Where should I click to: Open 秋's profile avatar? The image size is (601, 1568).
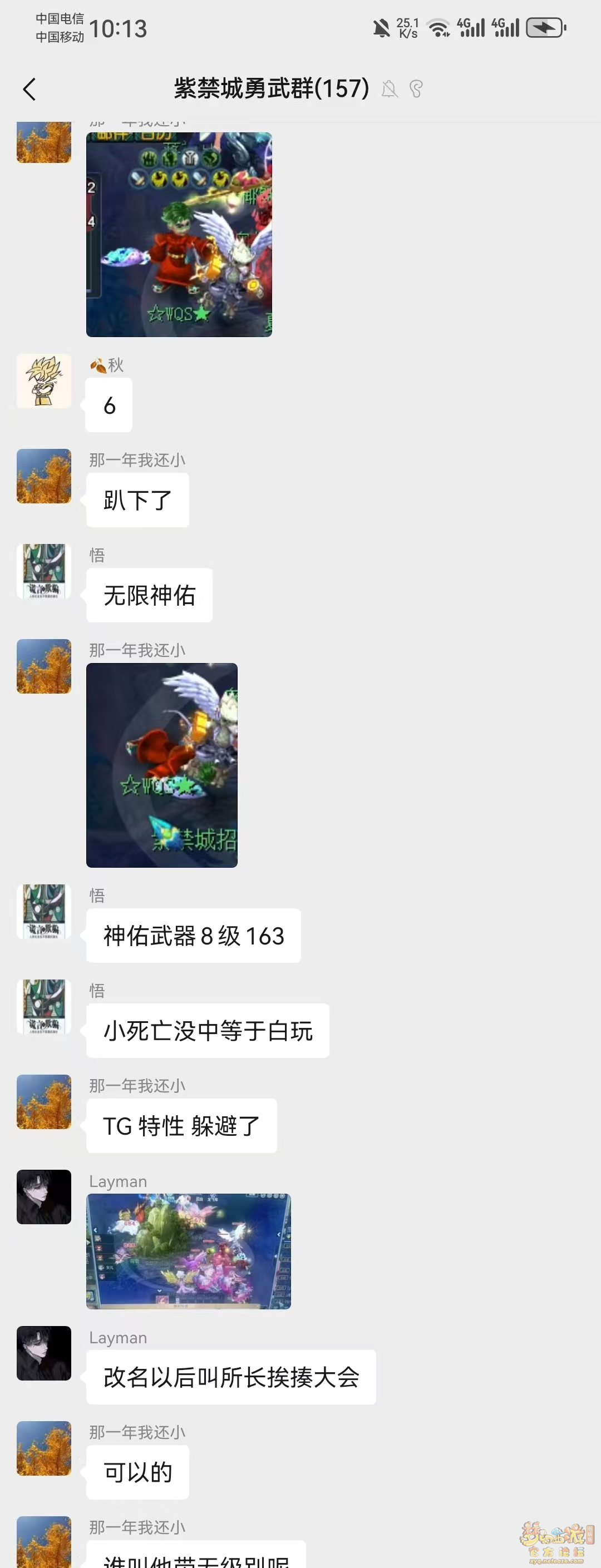coord(44,380)
